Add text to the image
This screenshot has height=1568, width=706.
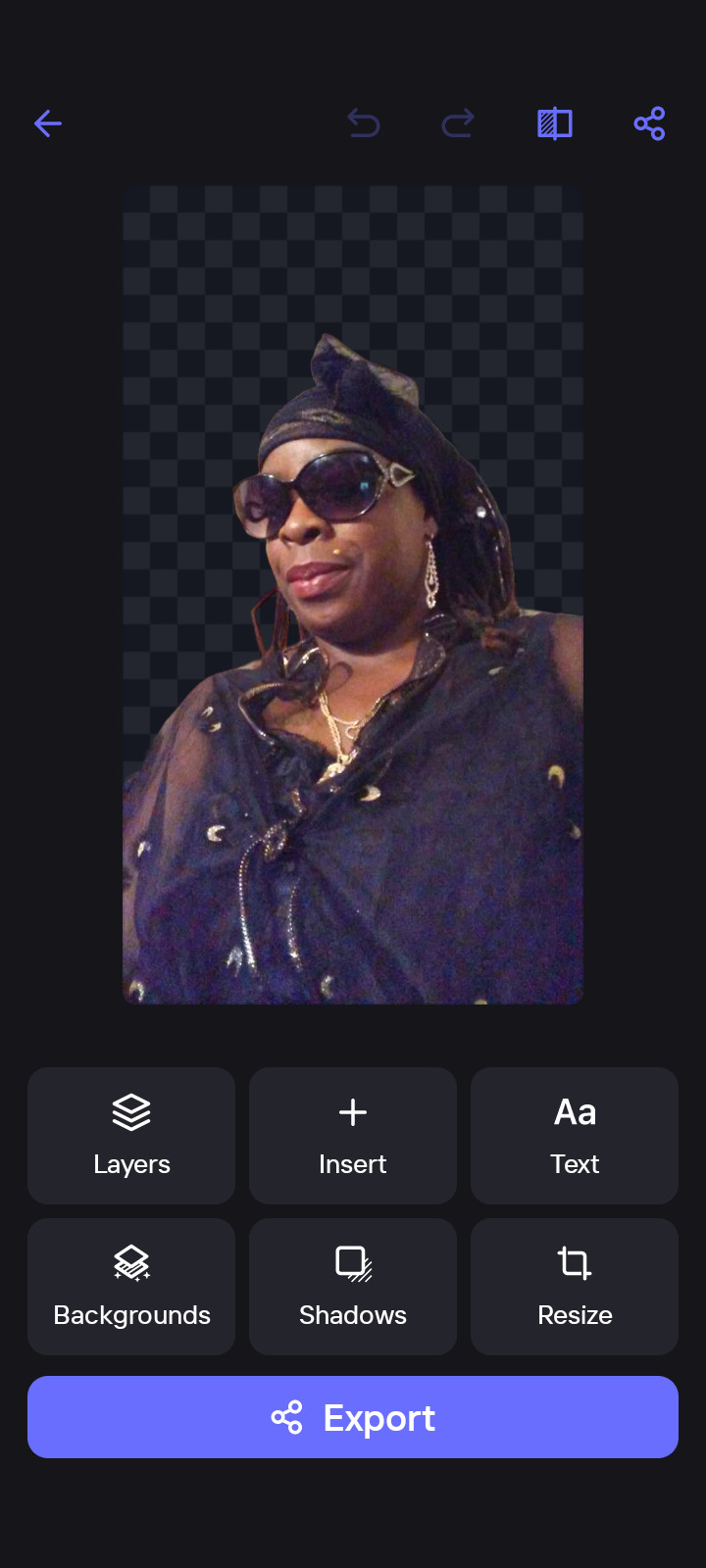[575, 1136]
